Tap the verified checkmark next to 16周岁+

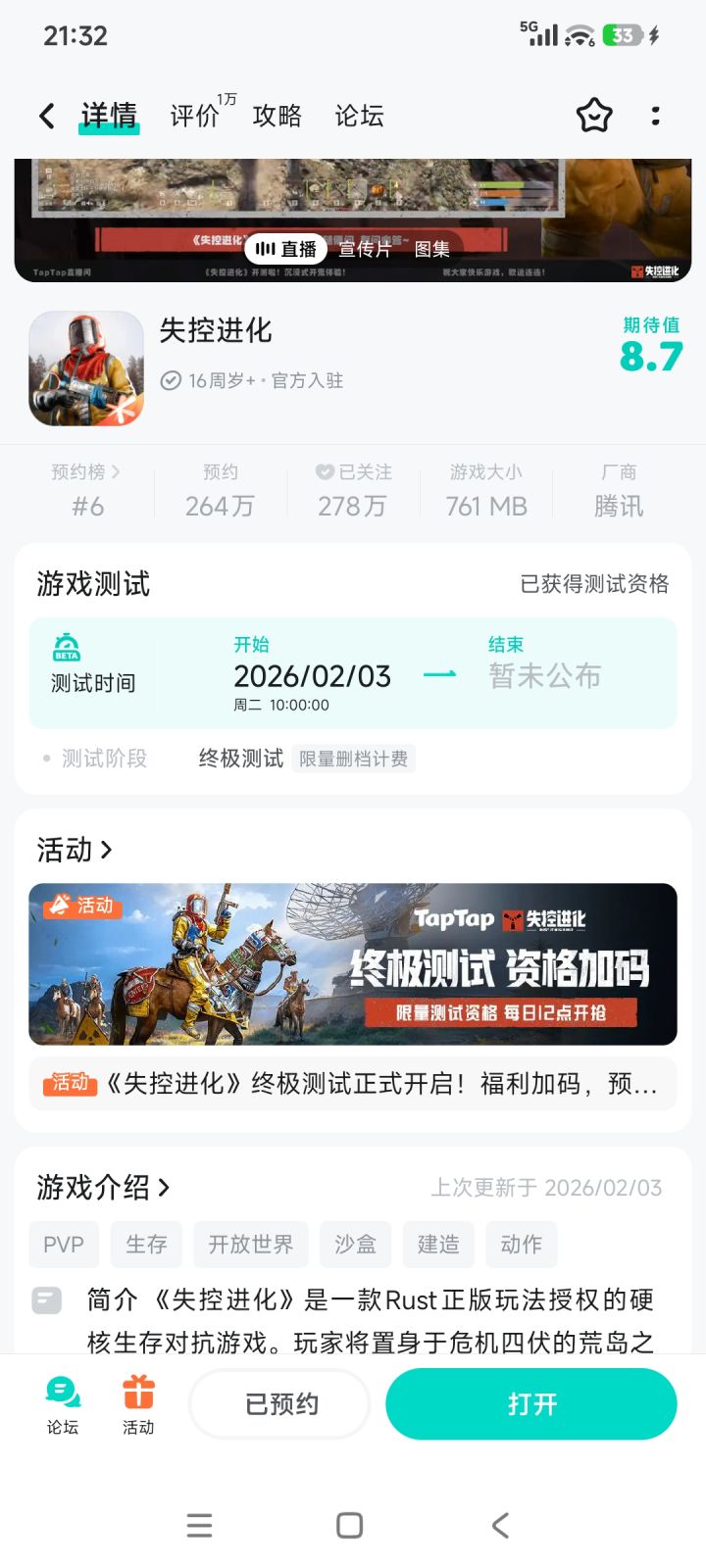[x=173, y=380]
